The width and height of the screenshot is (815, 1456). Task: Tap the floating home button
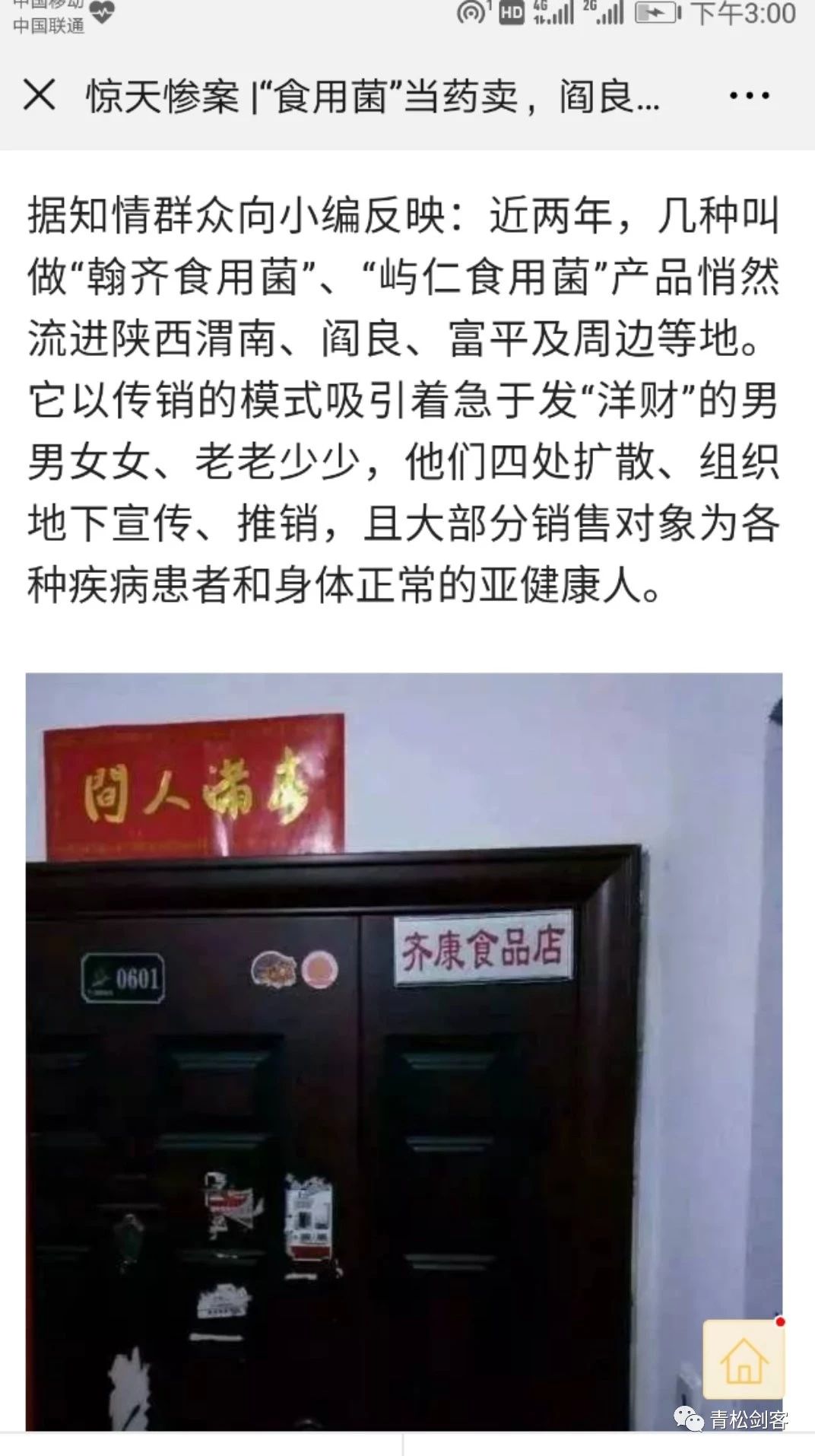pyautogui.click(x=744, y=1360)
